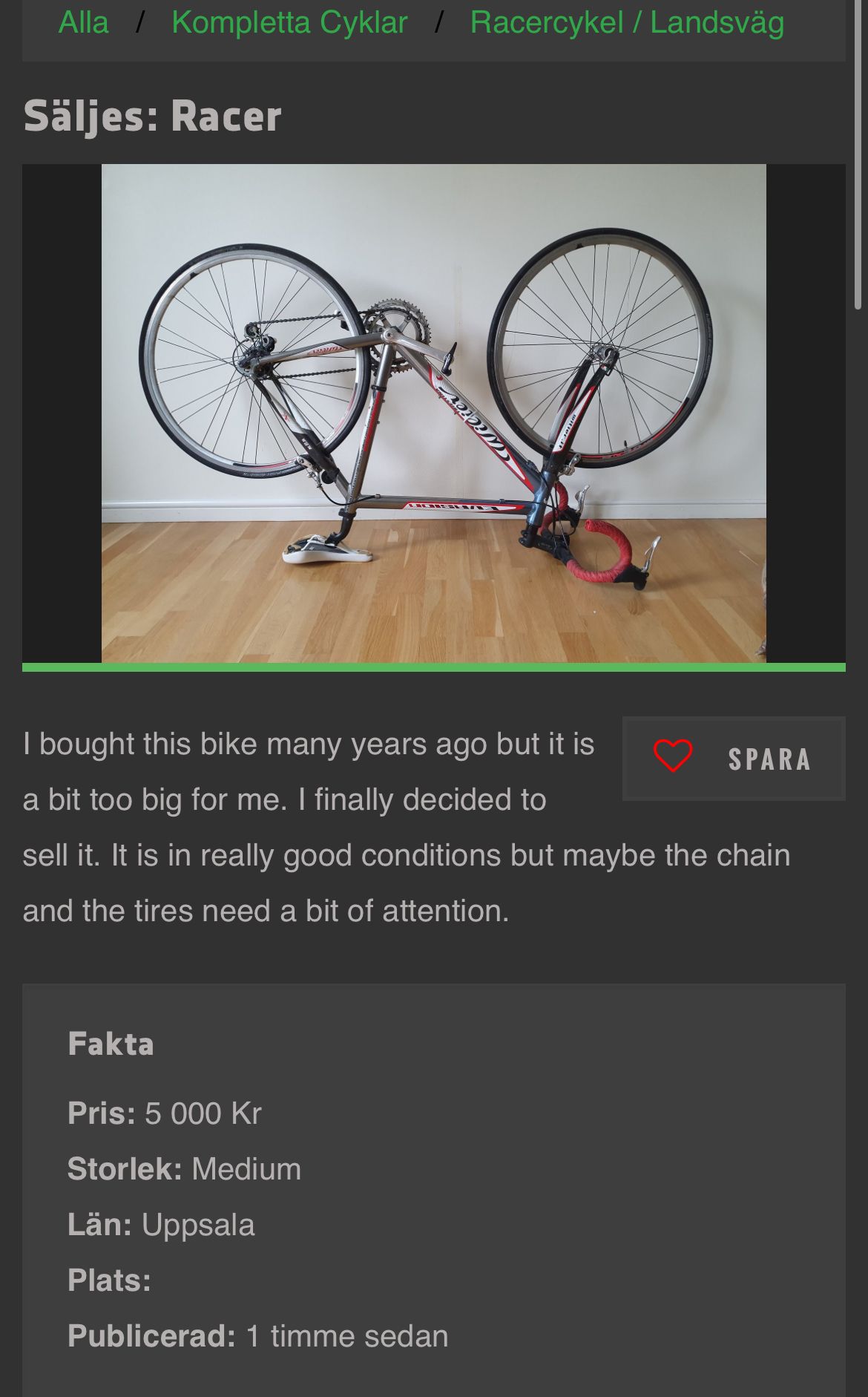The height and width of the screenshot is (1397, 868).
Task: Go to Kompletta Cyklar category
Action: (x=289, y=22)
